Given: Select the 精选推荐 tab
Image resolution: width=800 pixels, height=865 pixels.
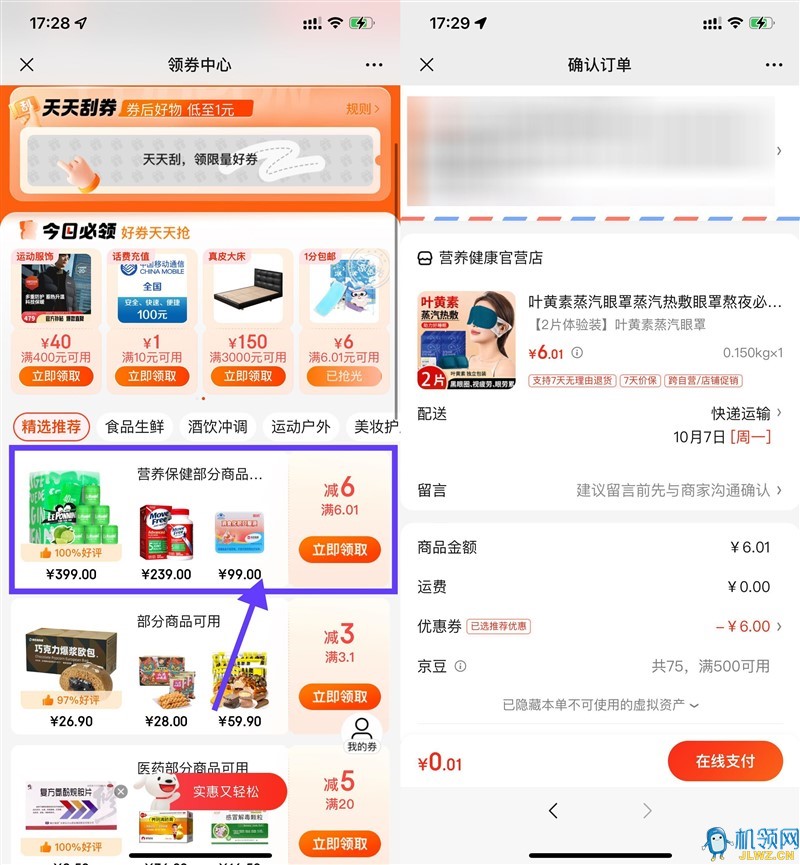Looking at the screenshot, I should (51, 427).
